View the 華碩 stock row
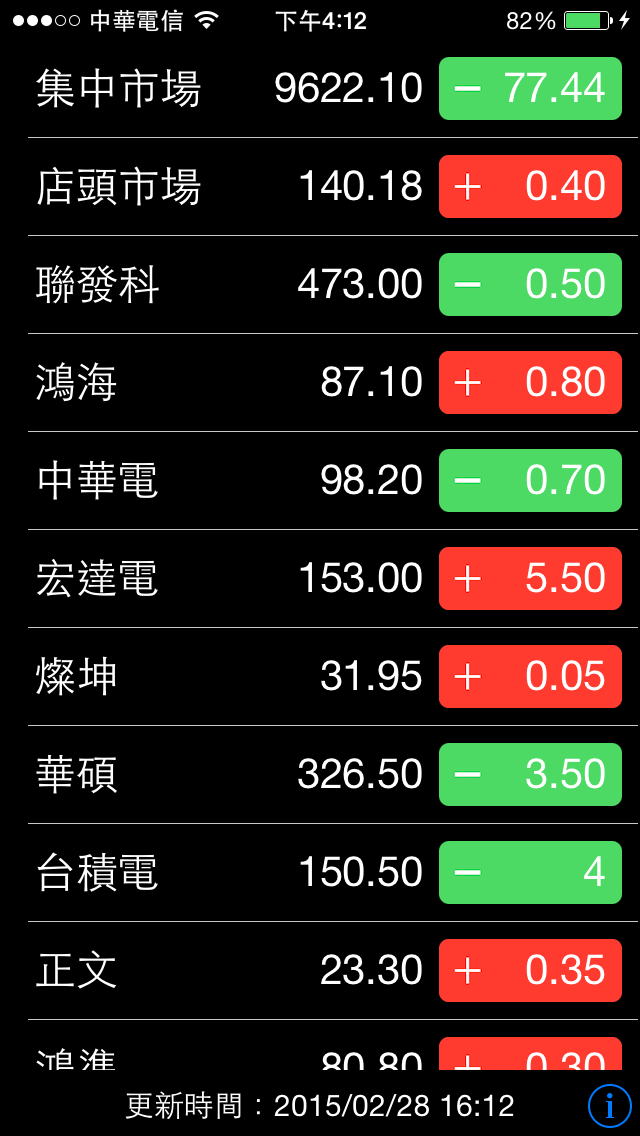Viewport: 640px width, 1136px height. point(320,774)
